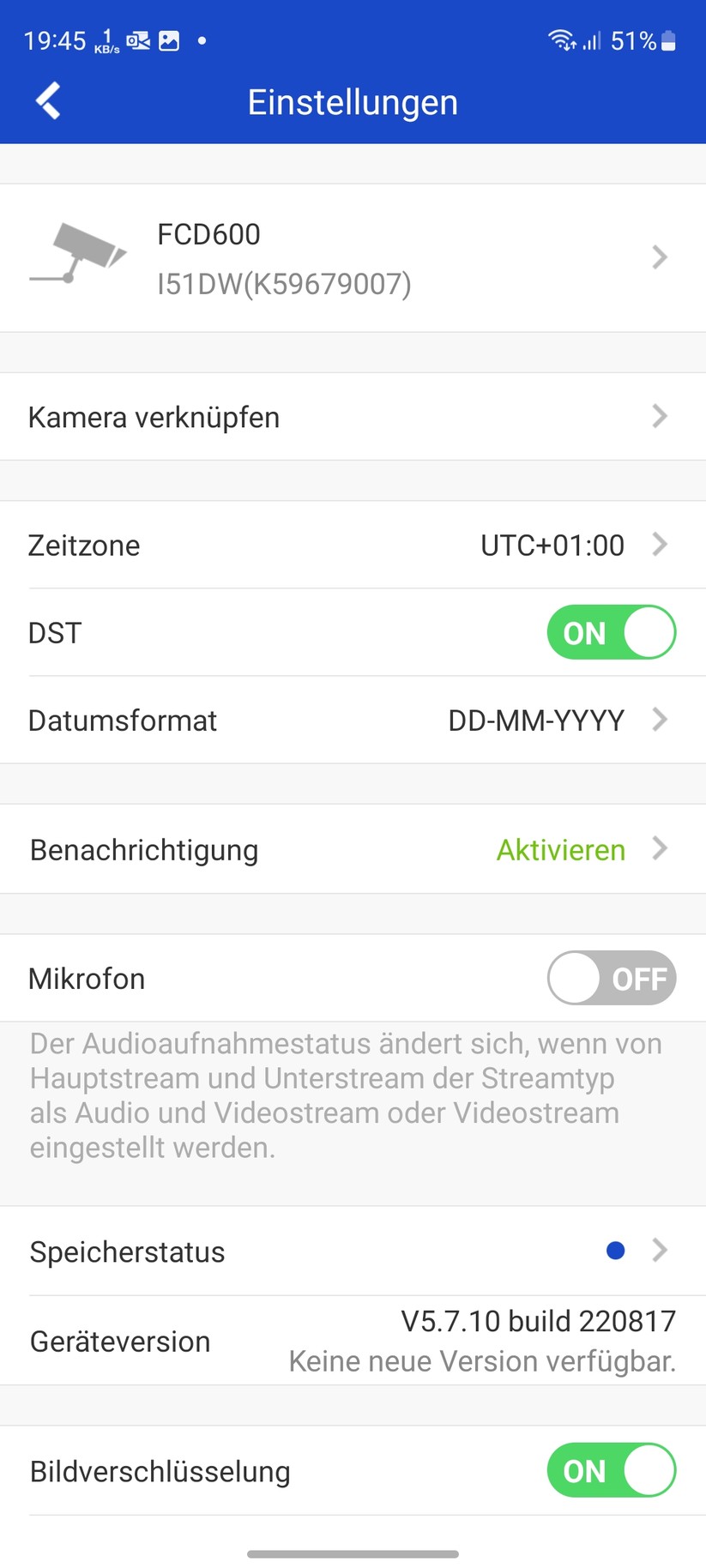Tap the gallery notification icon in status bar

tap(169, 39)
